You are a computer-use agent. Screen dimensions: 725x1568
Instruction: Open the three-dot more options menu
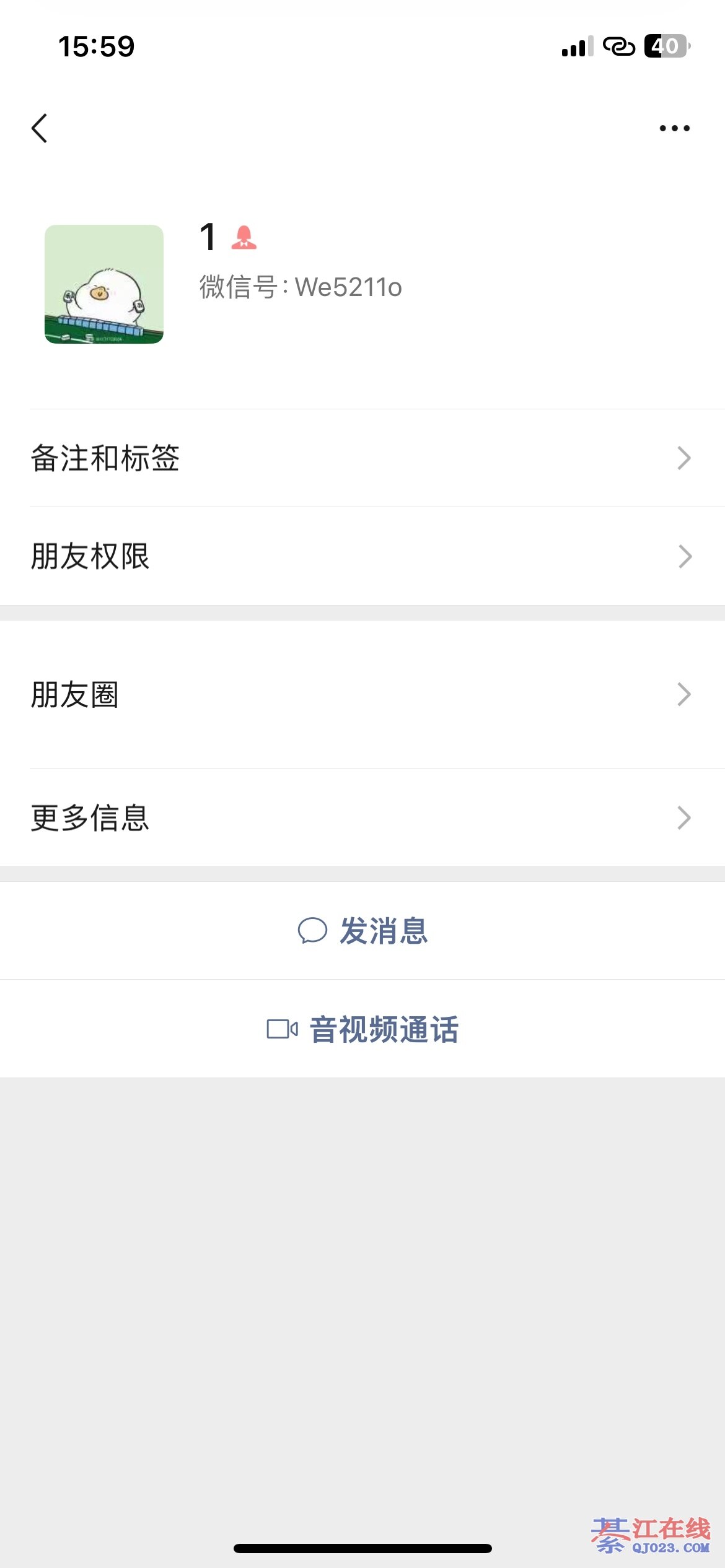674,128
